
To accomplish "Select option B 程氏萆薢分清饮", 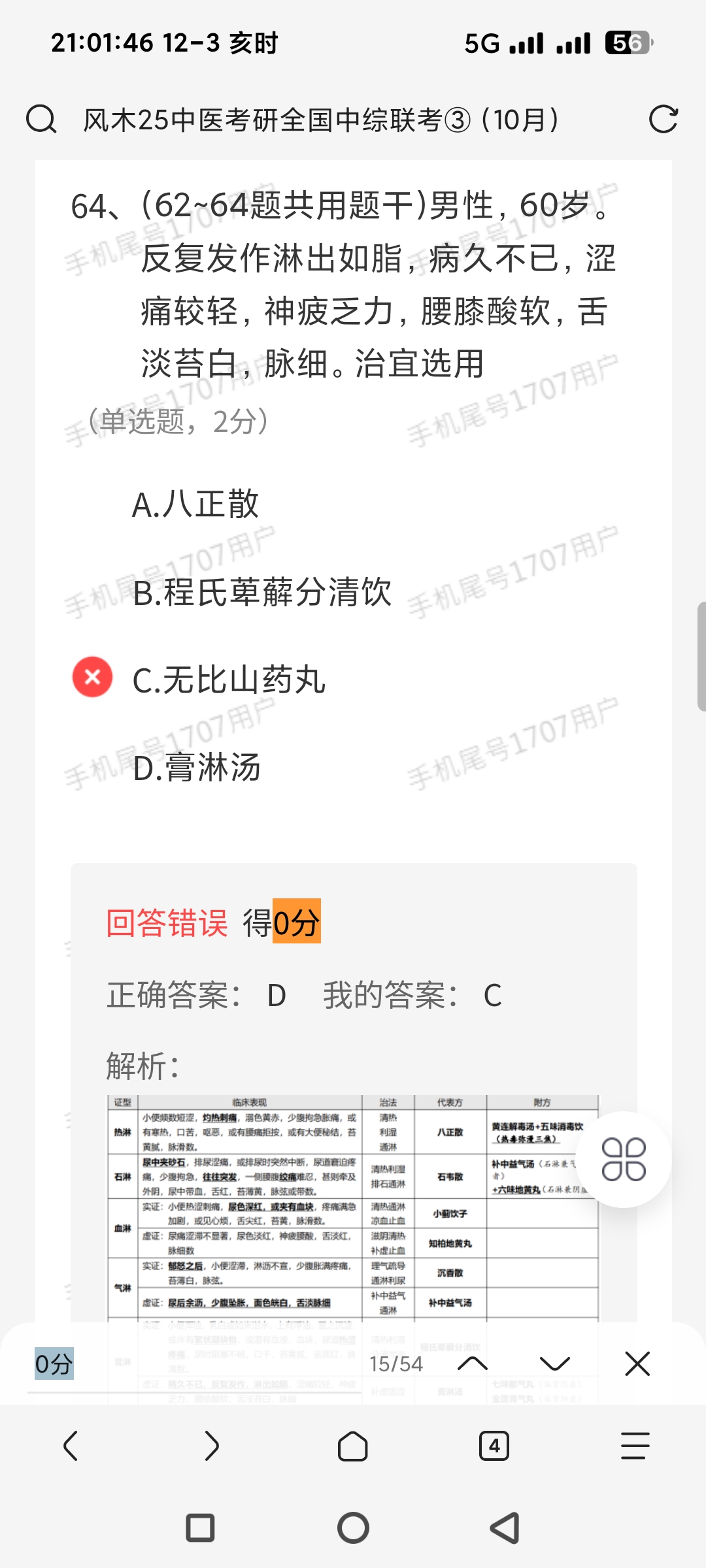I will click(x=261, y=593).
